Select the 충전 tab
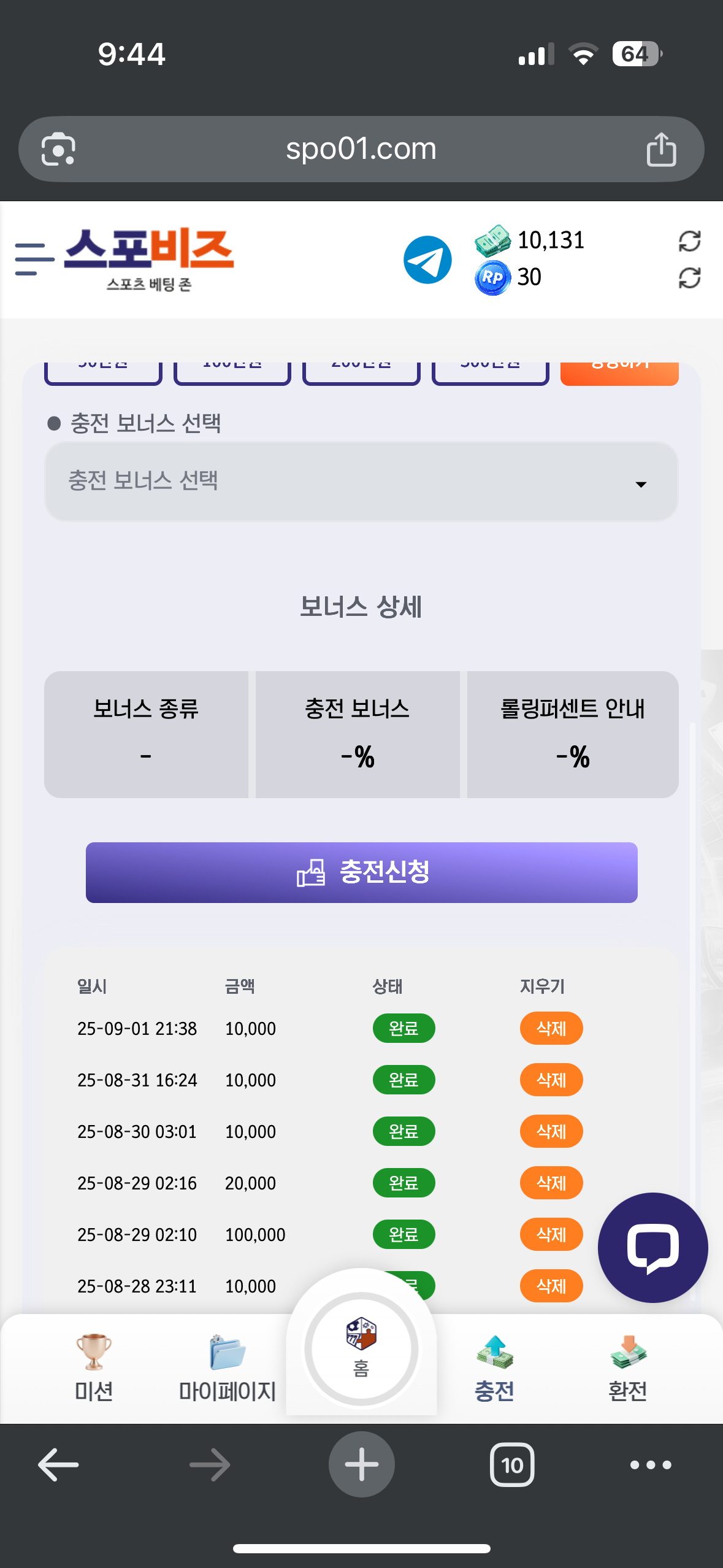 tap(494, 1368)
